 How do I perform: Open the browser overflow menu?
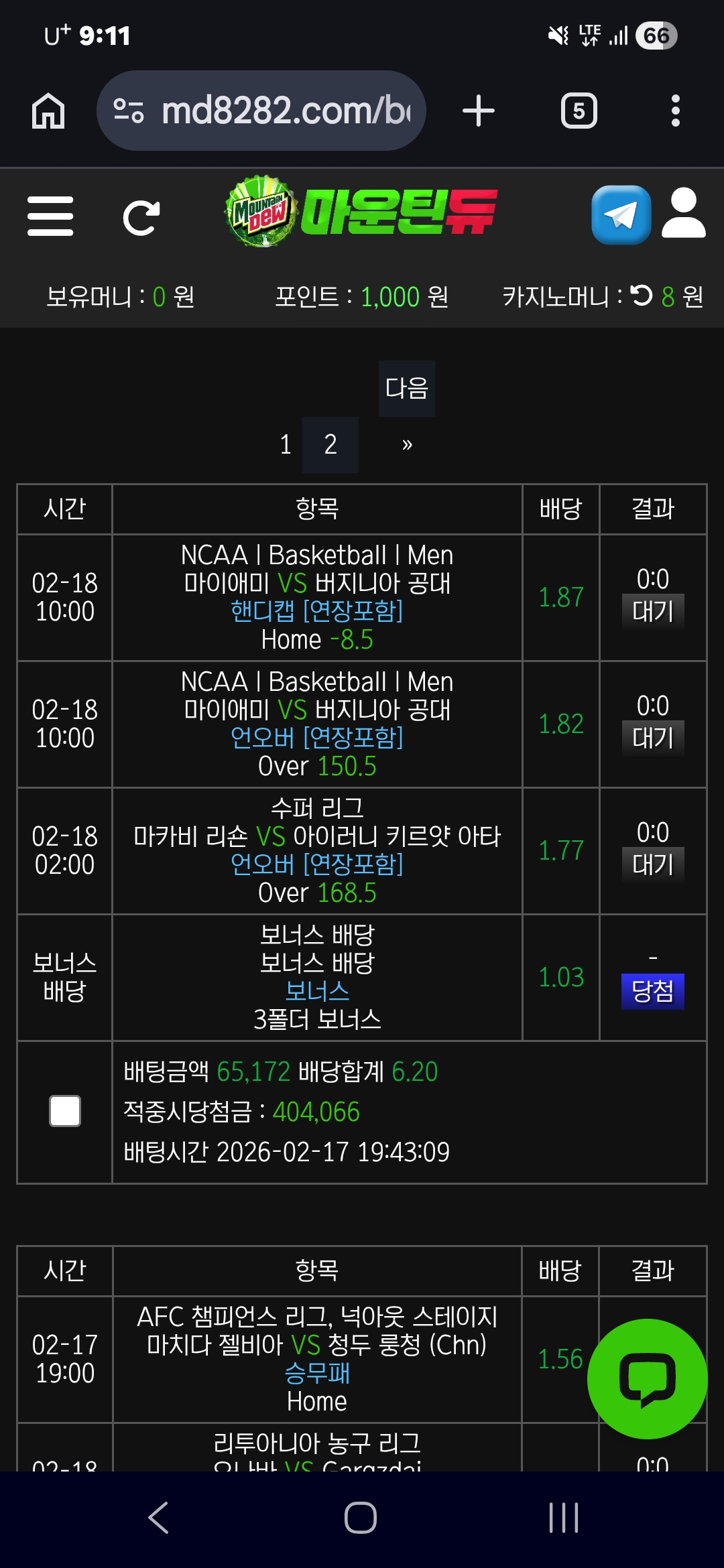pos(675,111)
